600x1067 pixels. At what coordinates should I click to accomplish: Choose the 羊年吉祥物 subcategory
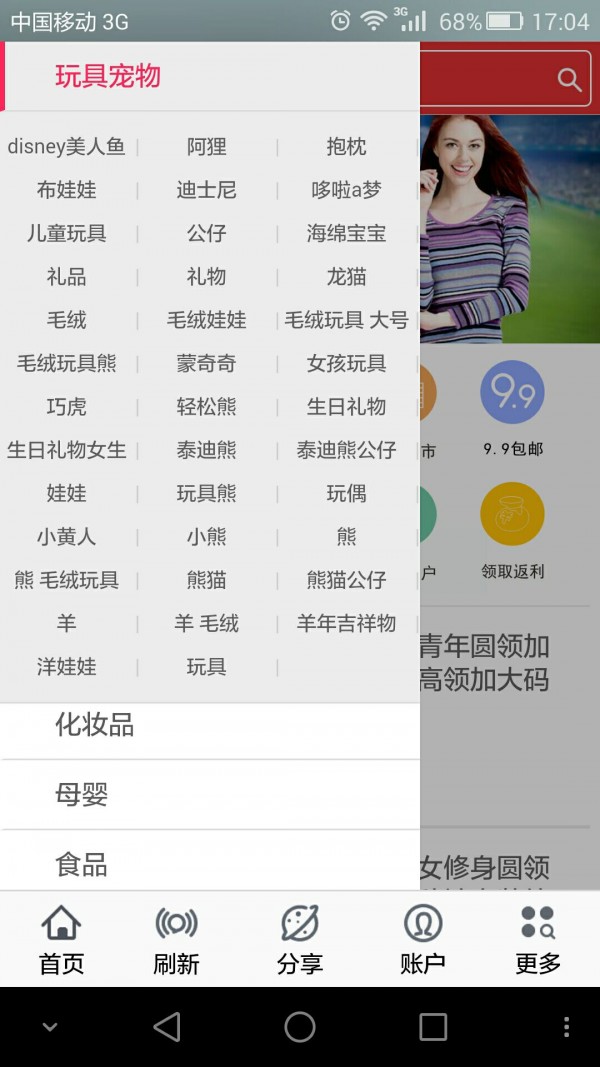click(346, 624)
